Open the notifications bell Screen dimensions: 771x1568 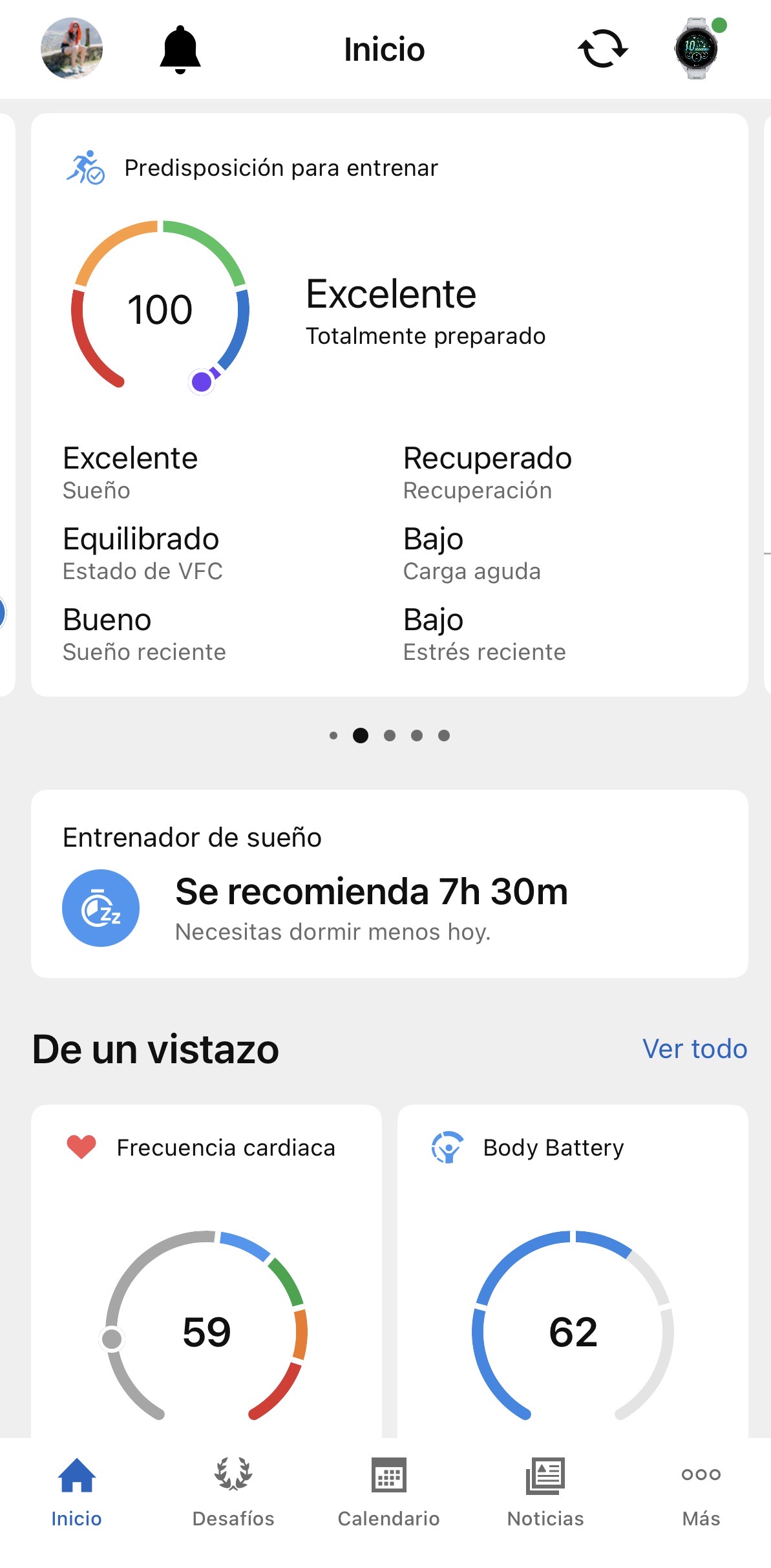(x=180, y=49)
